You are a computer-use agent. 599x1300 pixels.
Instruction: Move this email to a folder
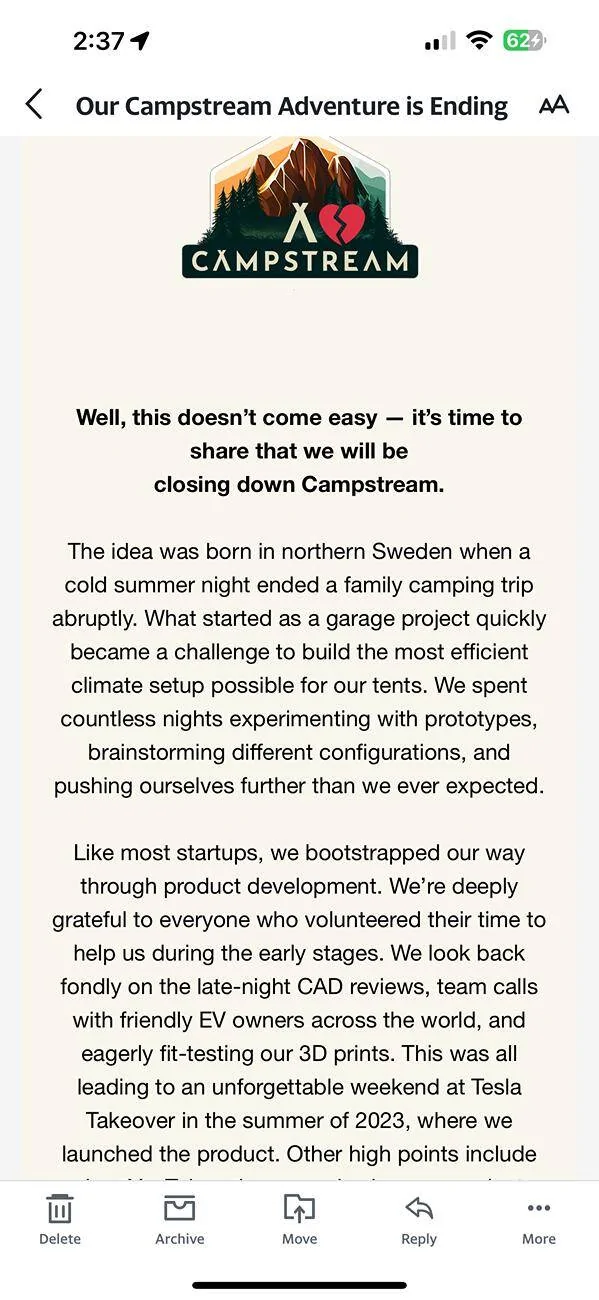click(299, 1219)
